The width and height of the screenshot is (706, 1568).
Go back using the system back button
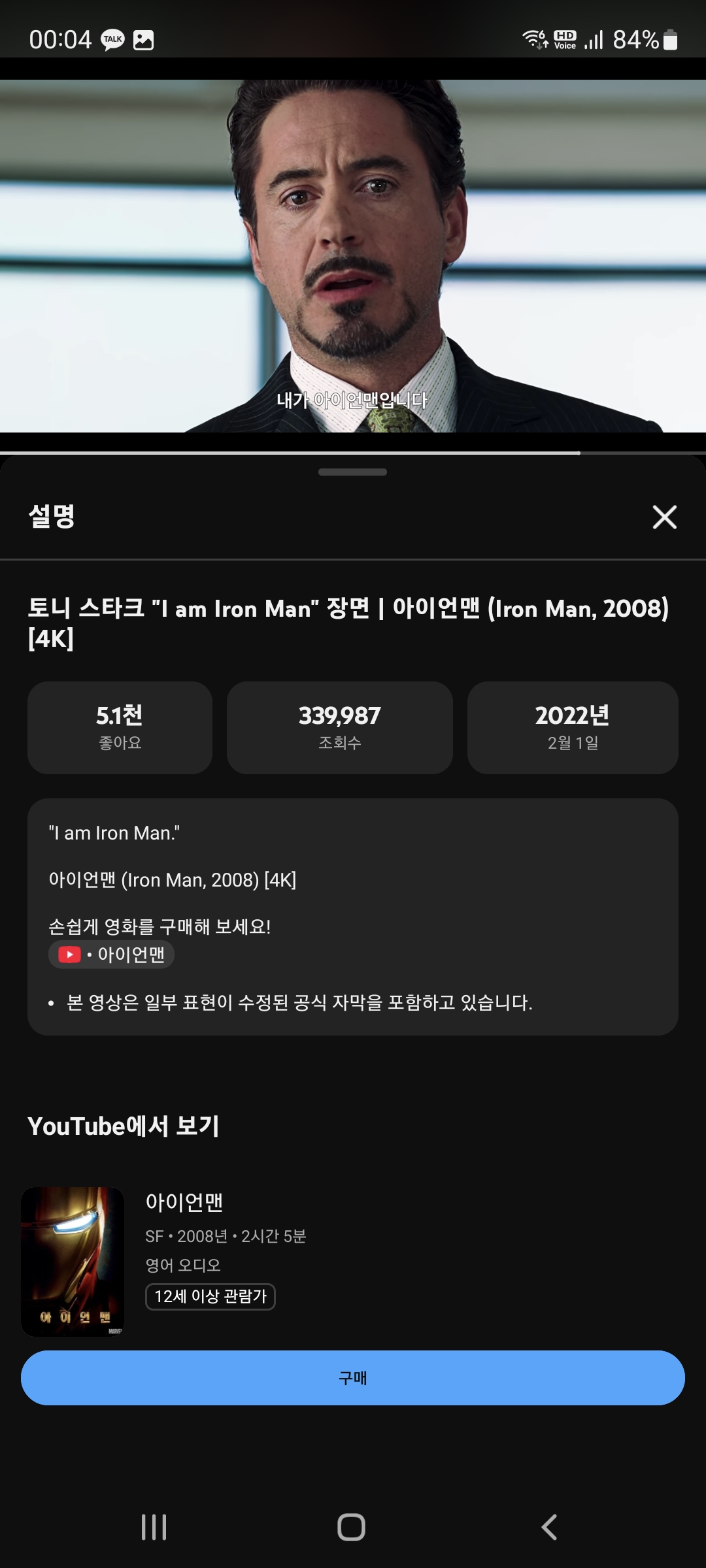(x=549, y=1527)
